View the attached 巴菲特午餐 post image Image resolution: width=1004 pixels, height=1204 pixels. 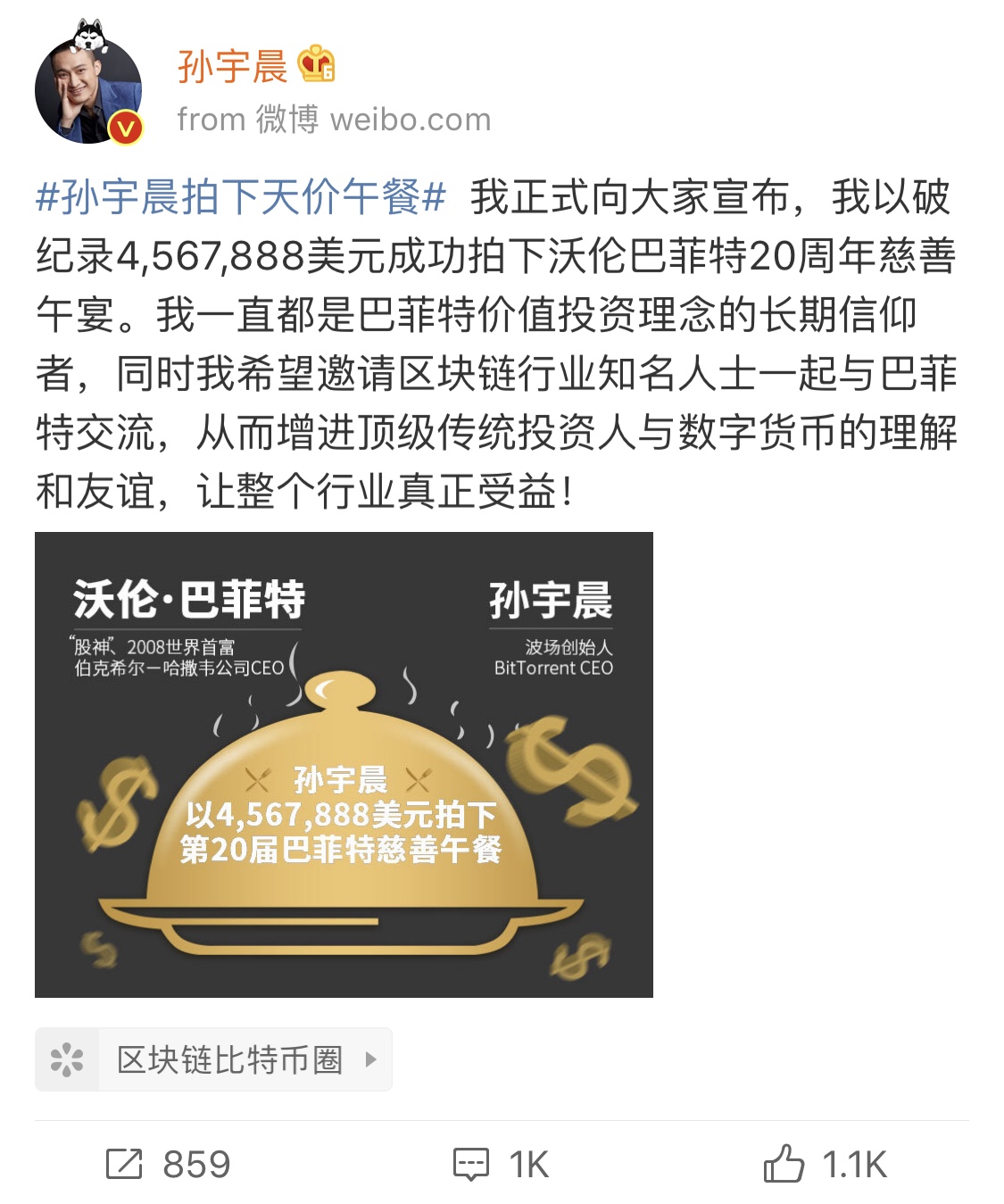(344, 764)
